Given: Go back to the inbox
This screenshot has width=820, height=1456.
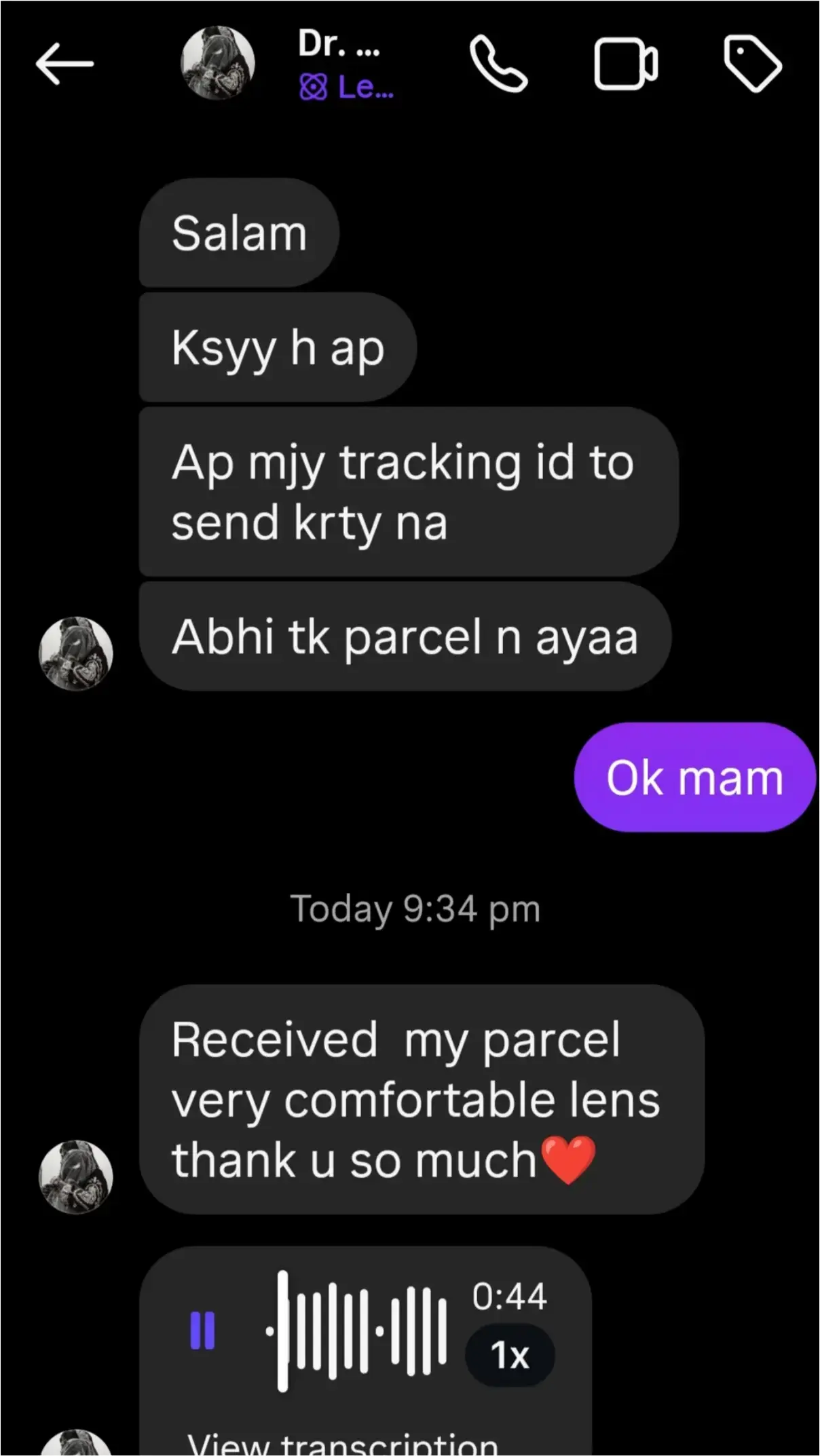Looking at the screenshot, I should [x=64, y=64].
